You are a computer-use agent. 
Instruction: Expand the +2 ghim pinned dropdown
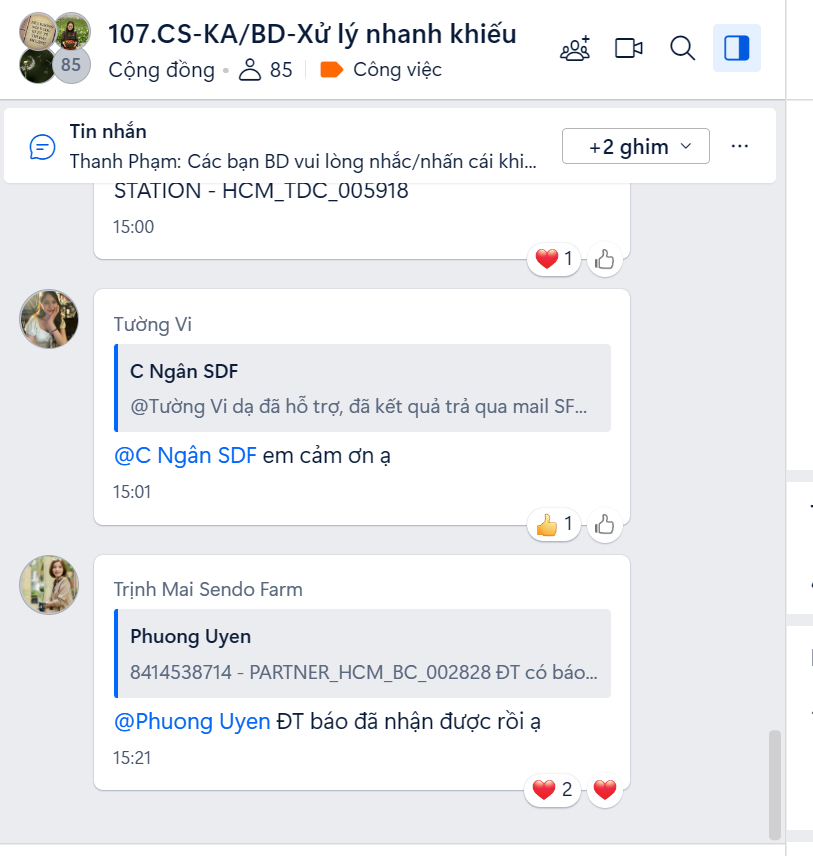point(636,146)
